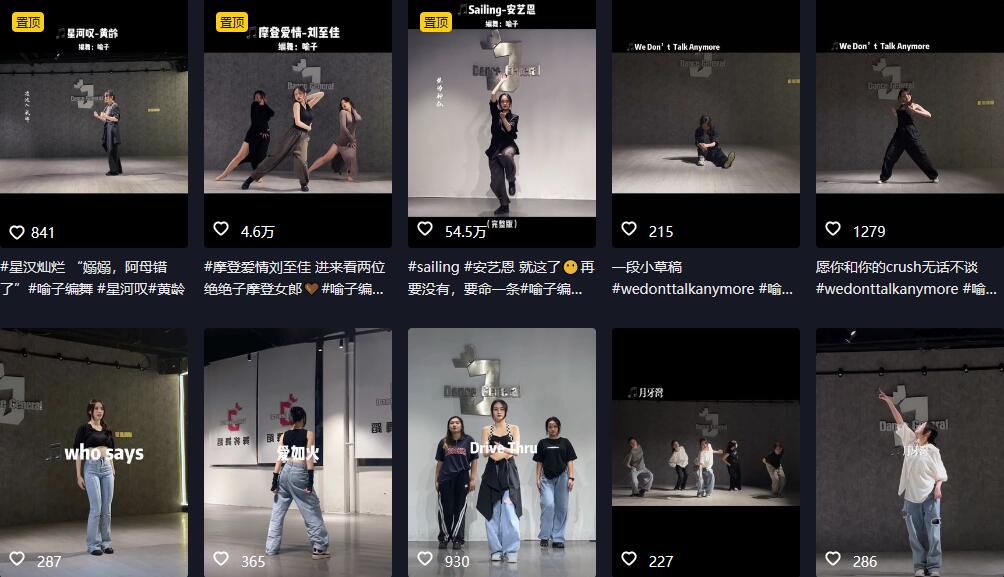Play the Sailing-安艺恩 pinned video
This screenshot has width=1004, height=577.
(x=501, y=120)
